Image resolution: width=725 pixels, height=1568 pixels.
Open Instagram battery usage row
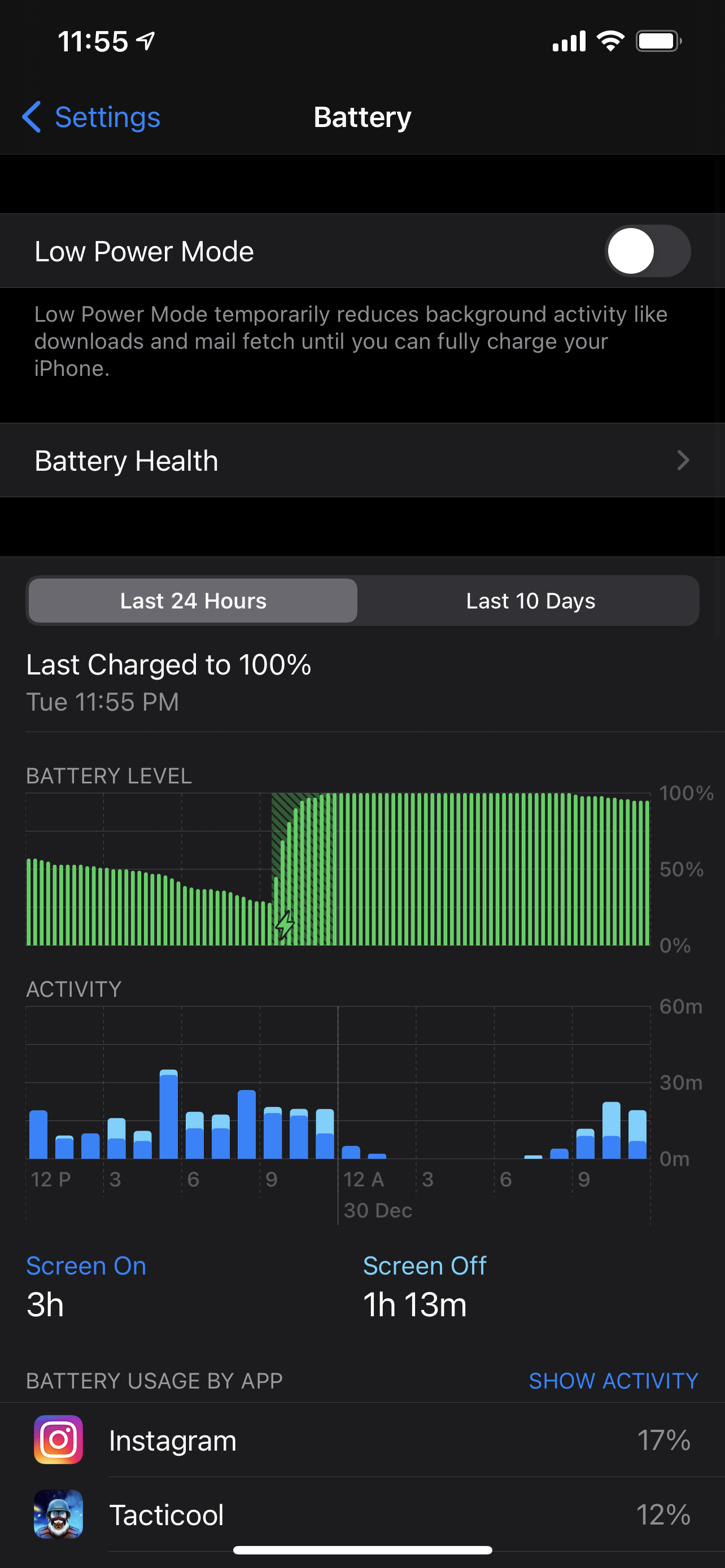(362, 1440)
